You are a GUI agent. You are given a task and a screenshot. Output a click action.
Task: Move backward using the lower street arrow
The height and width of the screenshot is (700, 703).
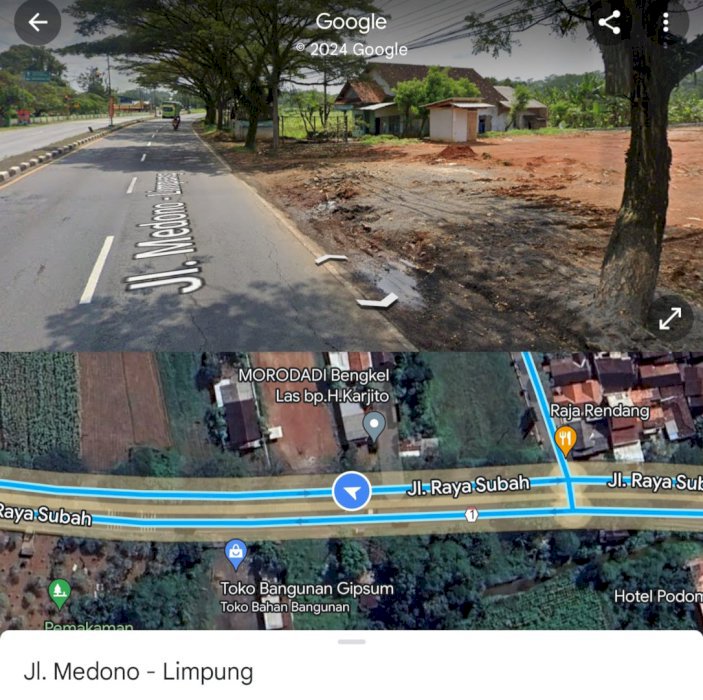(x=378, y=300)
